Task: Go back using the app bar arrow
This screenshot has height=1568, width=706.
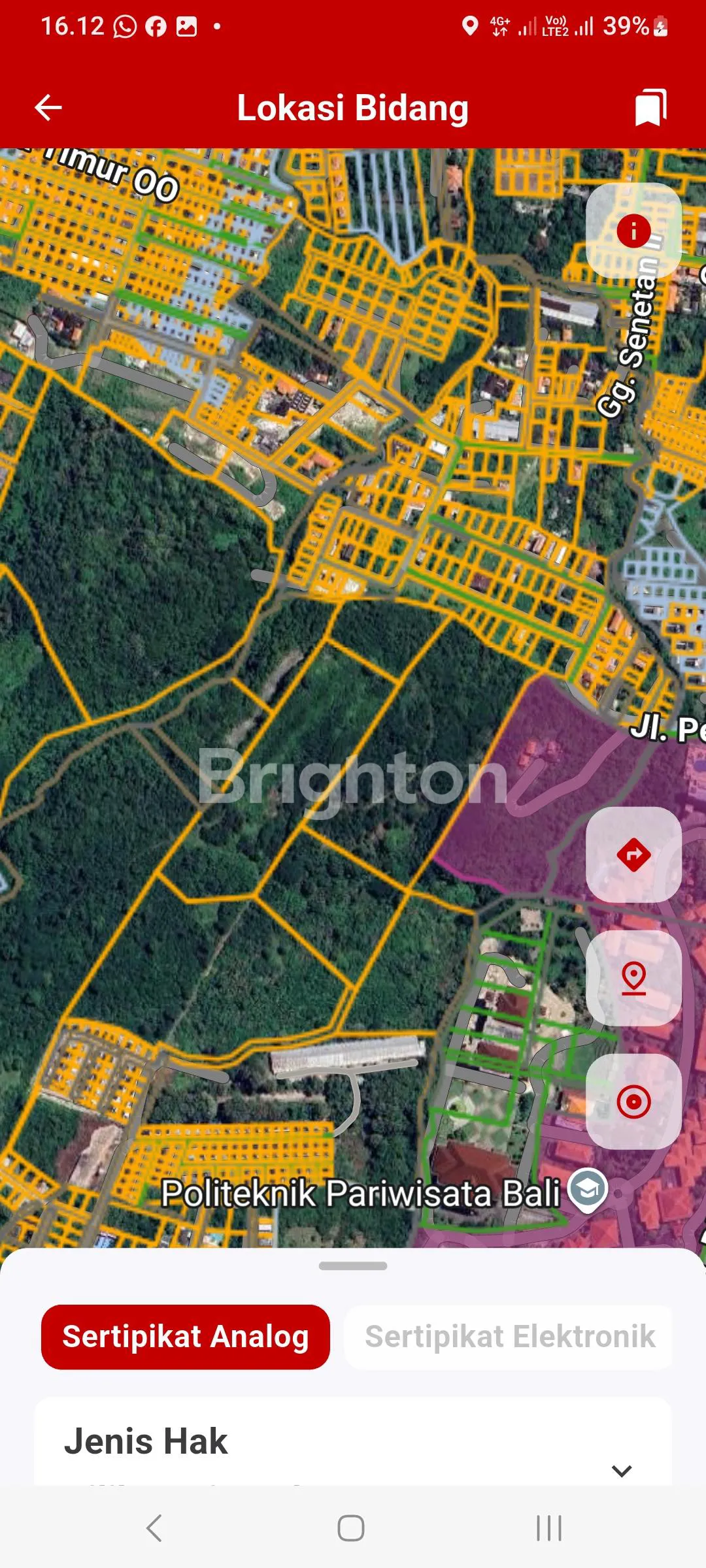Action: [48, 108]
